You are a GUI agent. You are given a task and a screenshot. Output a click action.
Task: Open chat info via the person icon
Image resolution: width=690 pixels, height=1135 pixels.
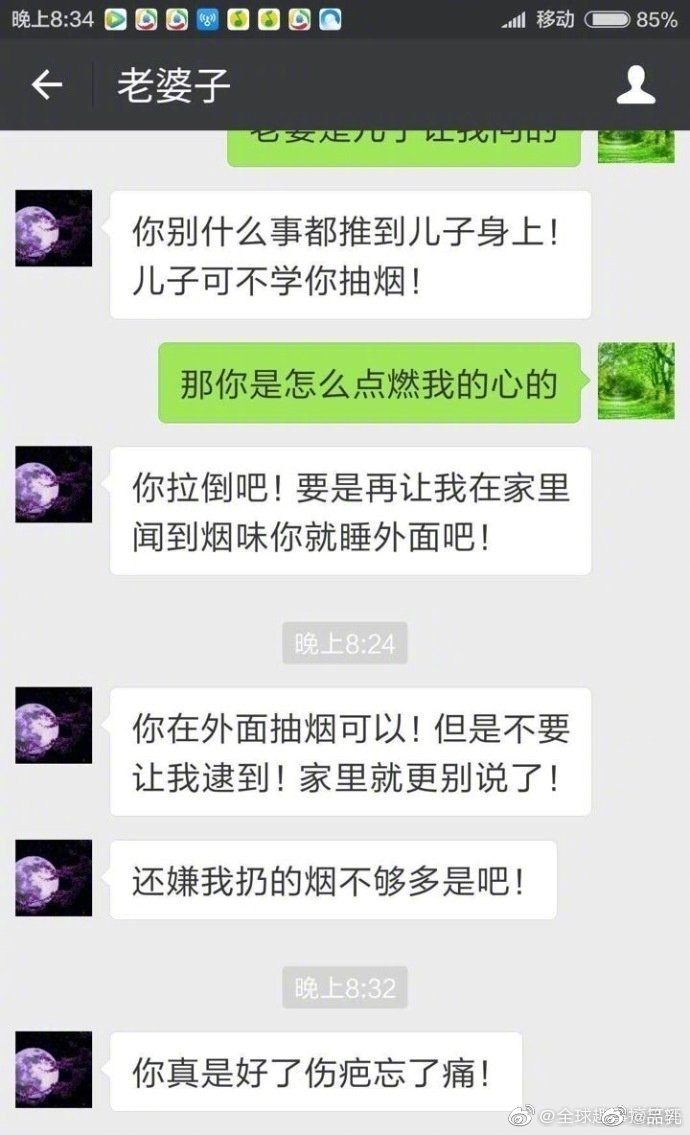click(635, 86)
